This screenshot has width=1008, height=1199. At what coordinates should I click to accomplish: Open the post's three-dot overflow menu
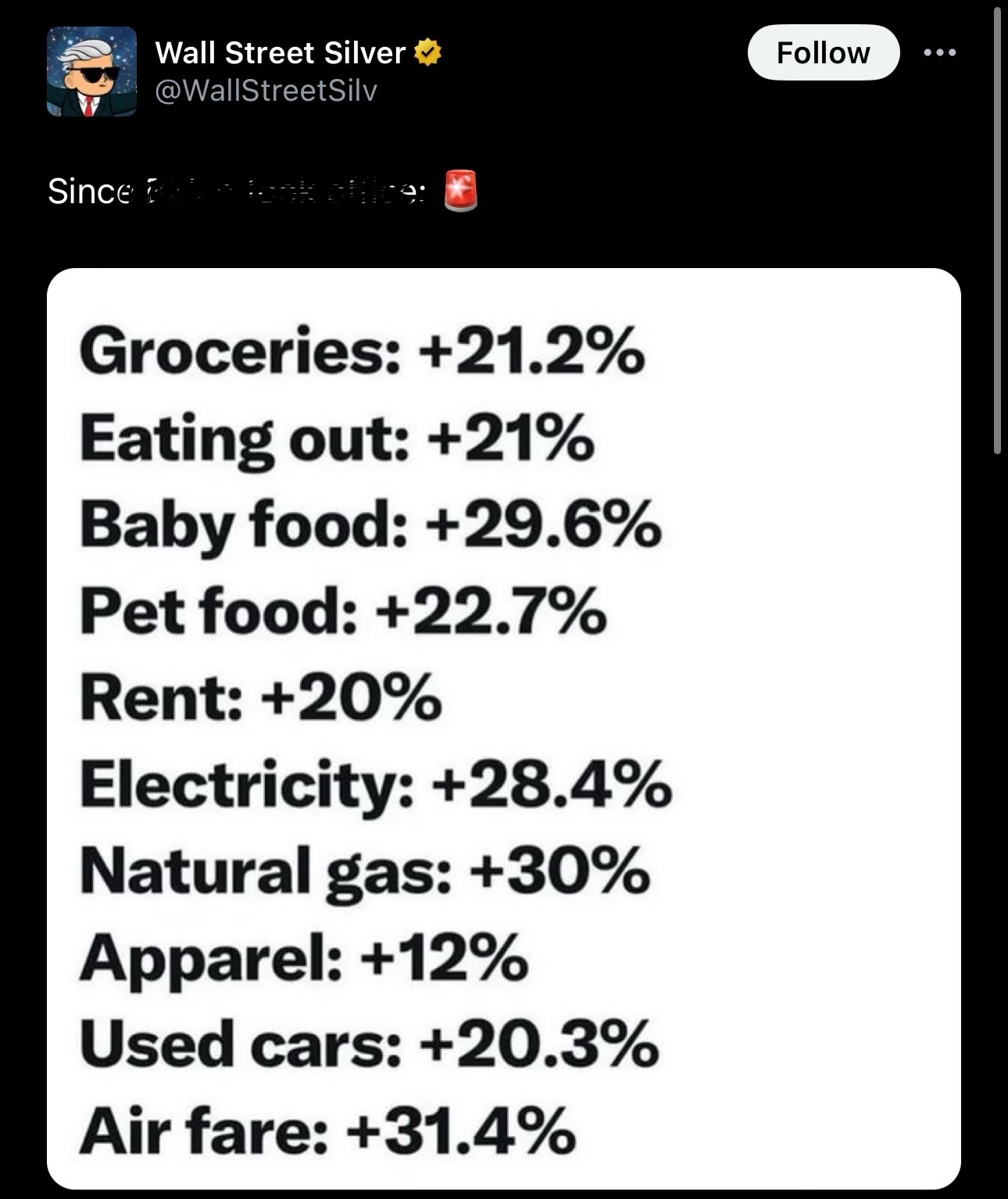click(x=939, y=52)
